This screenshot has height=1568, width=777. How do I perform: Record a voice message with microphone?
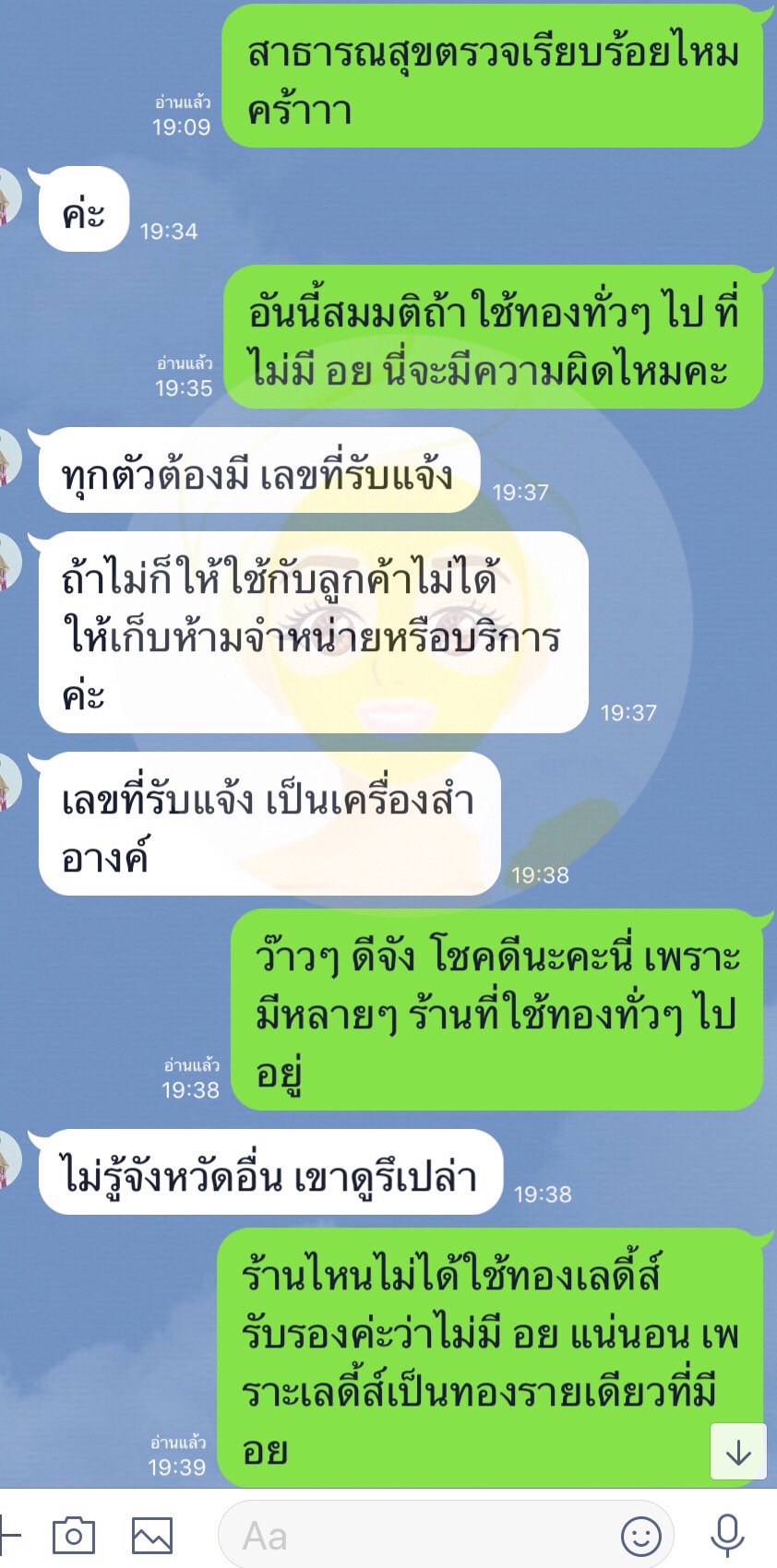727,1536
